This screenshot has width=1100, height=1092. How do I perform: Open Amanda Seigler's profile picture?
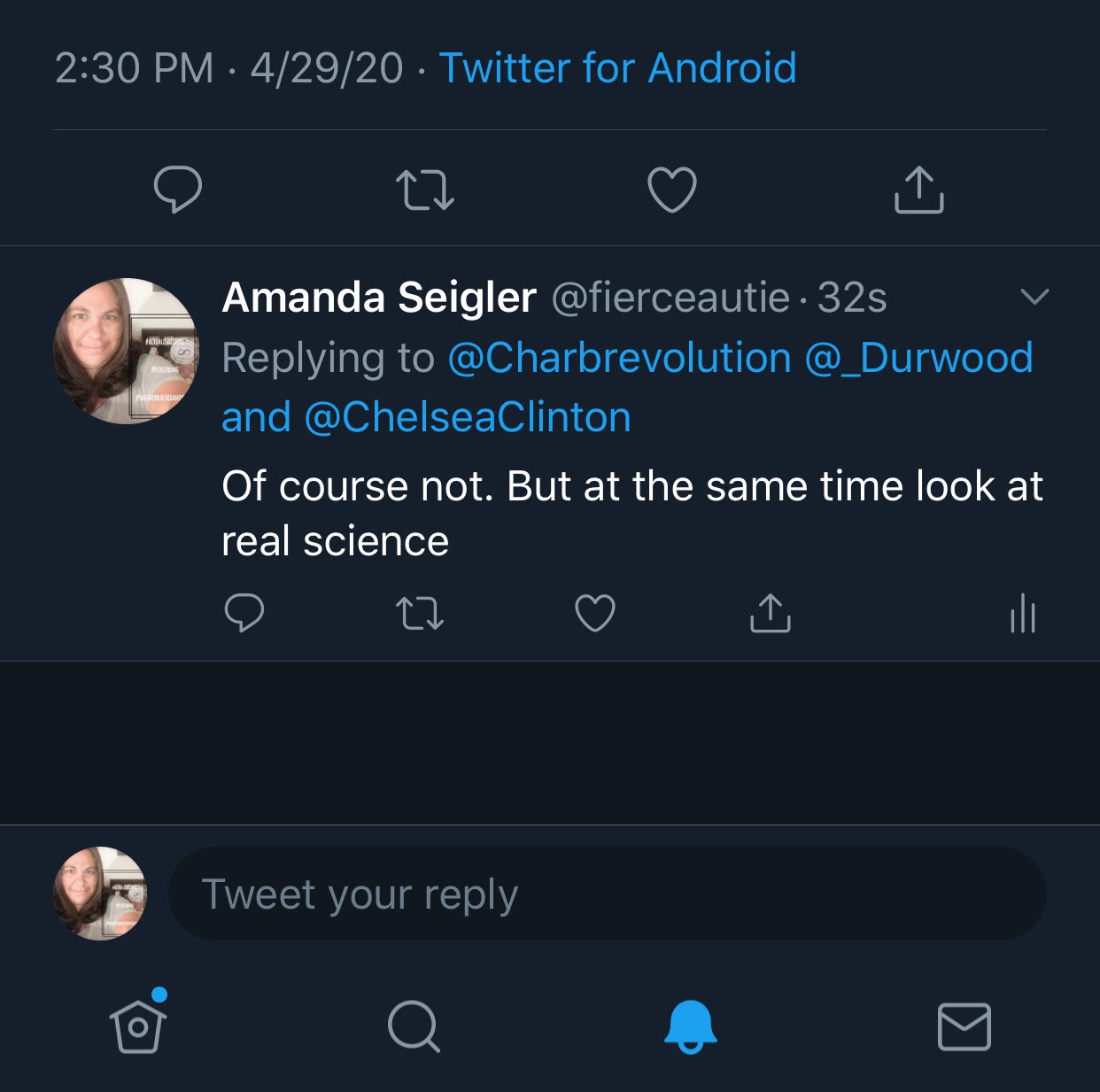coord(126,351)
